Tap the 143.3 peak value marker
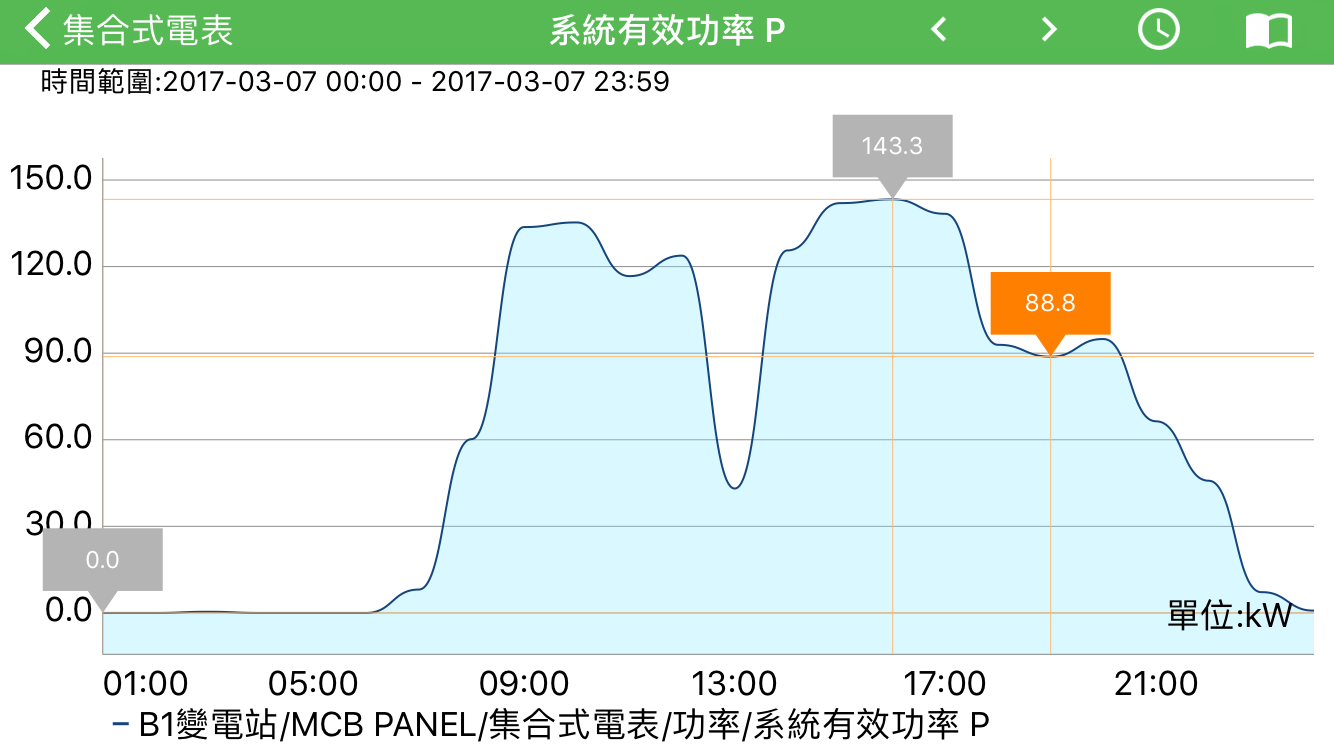The width and height of the screenshot is (1334, 750). pos(892,147)
